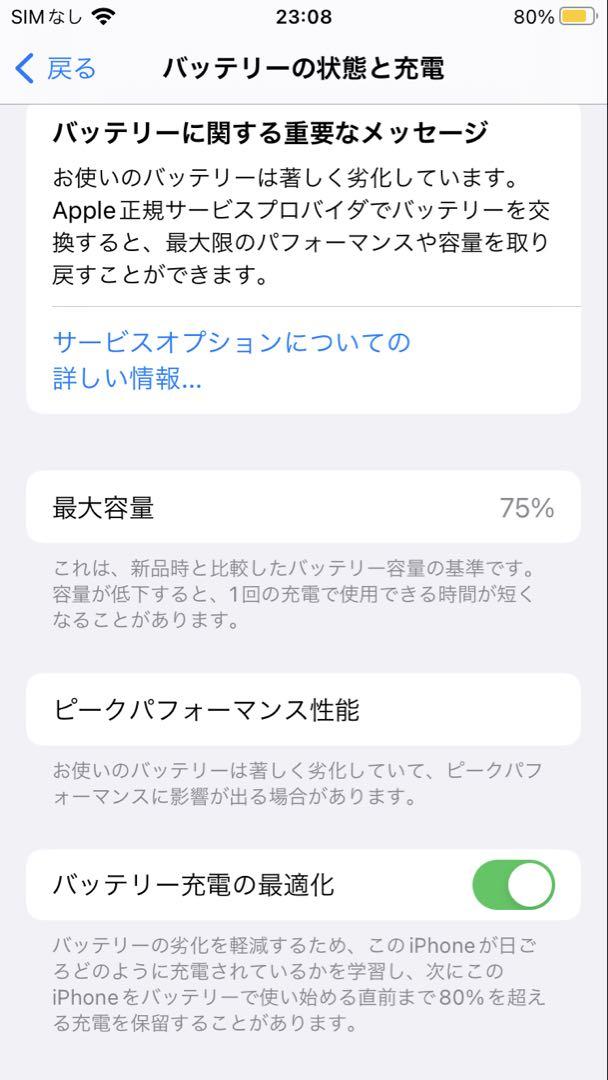Image resolution: width=608 pixels, height=1080 pixels.
Task: Open the サービスオプションについての詳しい情報 link
Action: (x=231, y=360)
